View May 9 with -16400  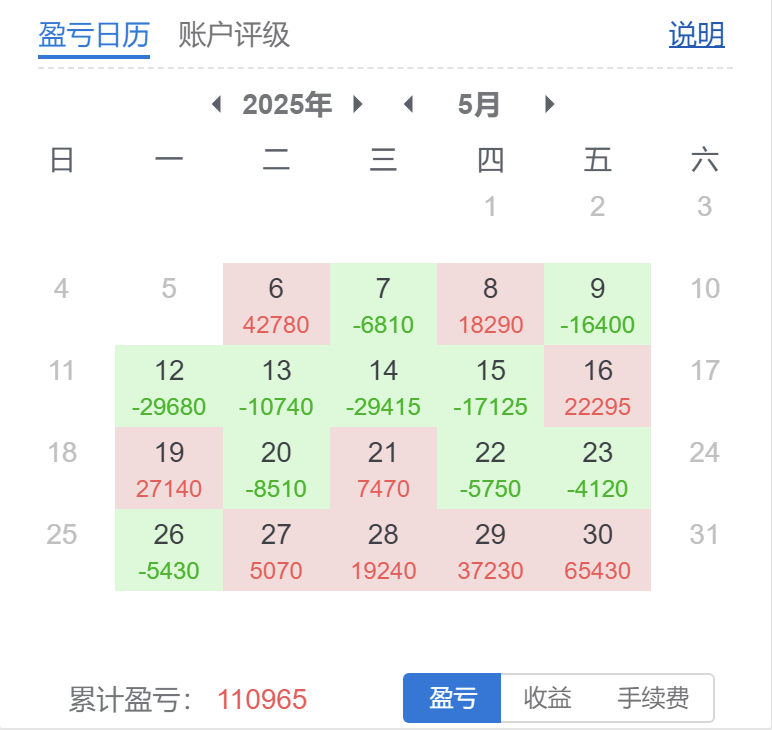pyautogui.click(x=597, y=305)
